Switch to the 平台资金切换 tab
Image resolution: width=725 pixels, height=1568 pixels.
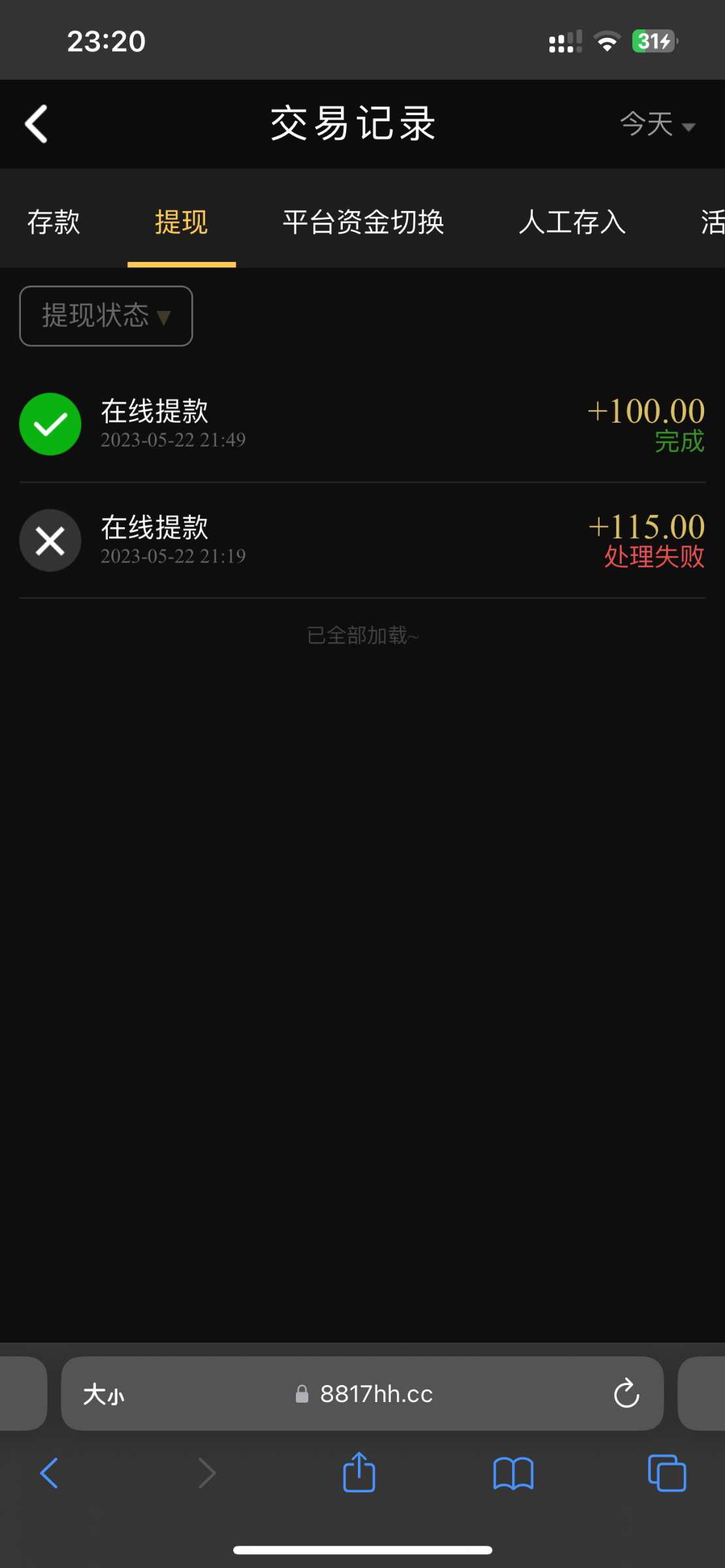[362, 222]
